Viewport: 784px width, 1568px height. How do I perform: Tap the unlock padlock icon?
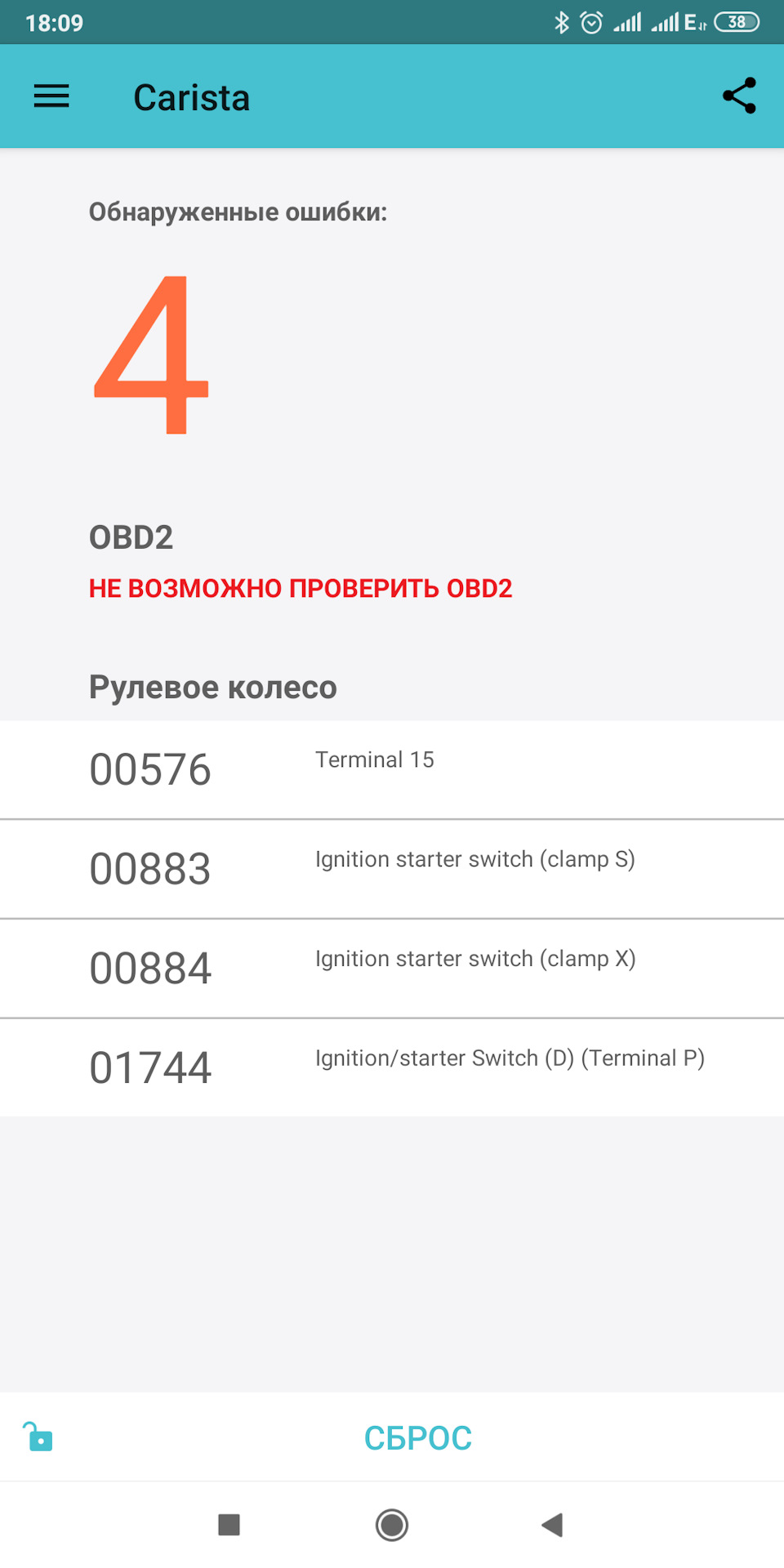38,1437
